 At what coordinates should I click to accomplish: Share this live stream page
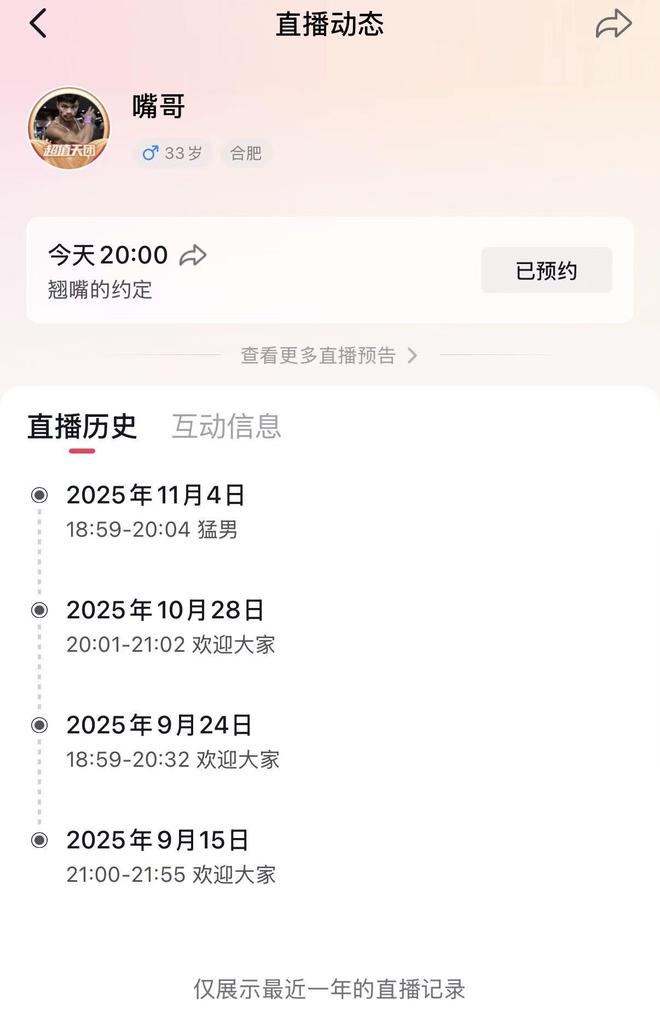[x=613, y=24]
